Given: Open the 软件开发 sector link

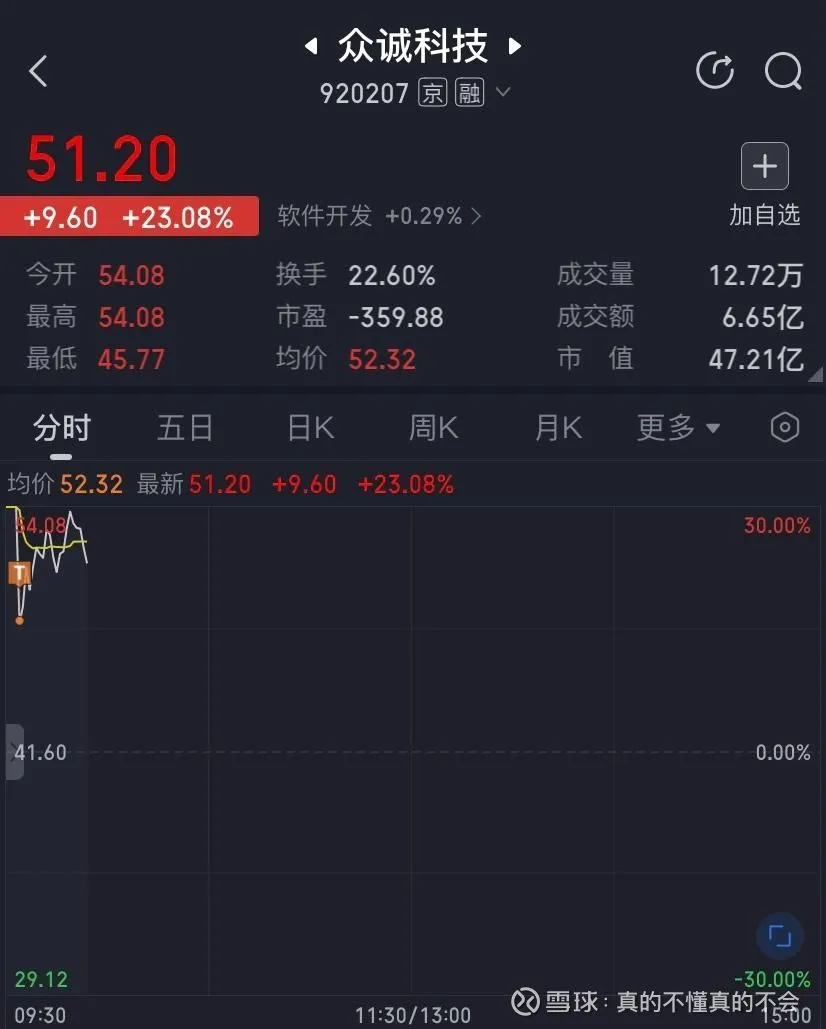Looking at the screenshot, I should click(x=378, y=216).
